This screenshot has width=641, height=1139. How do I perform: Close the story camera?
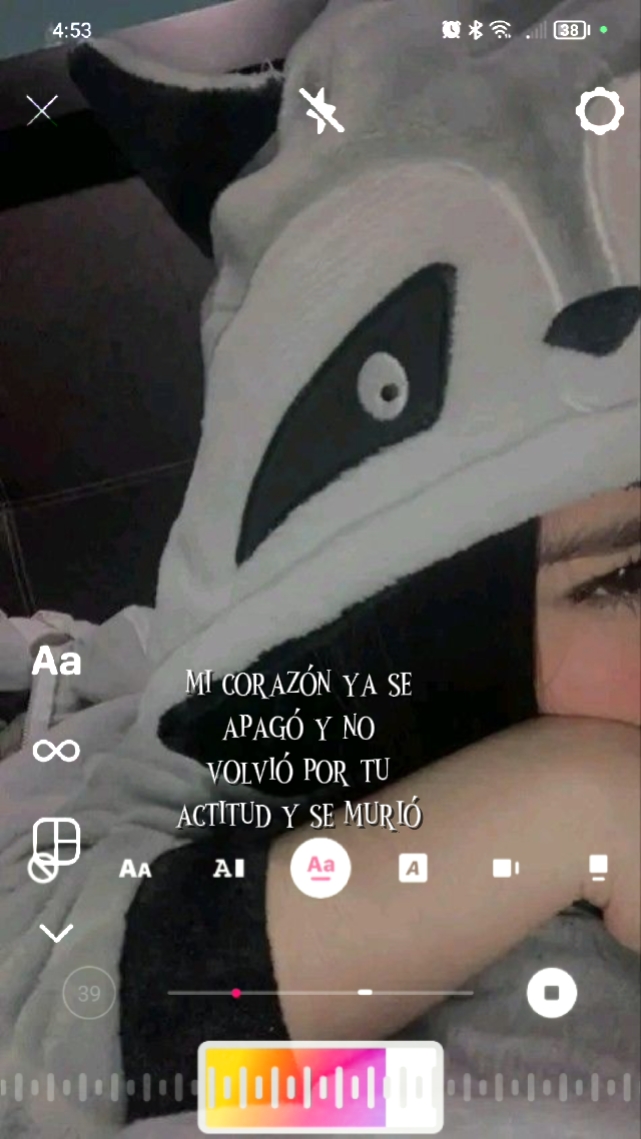tap(42, 109)
